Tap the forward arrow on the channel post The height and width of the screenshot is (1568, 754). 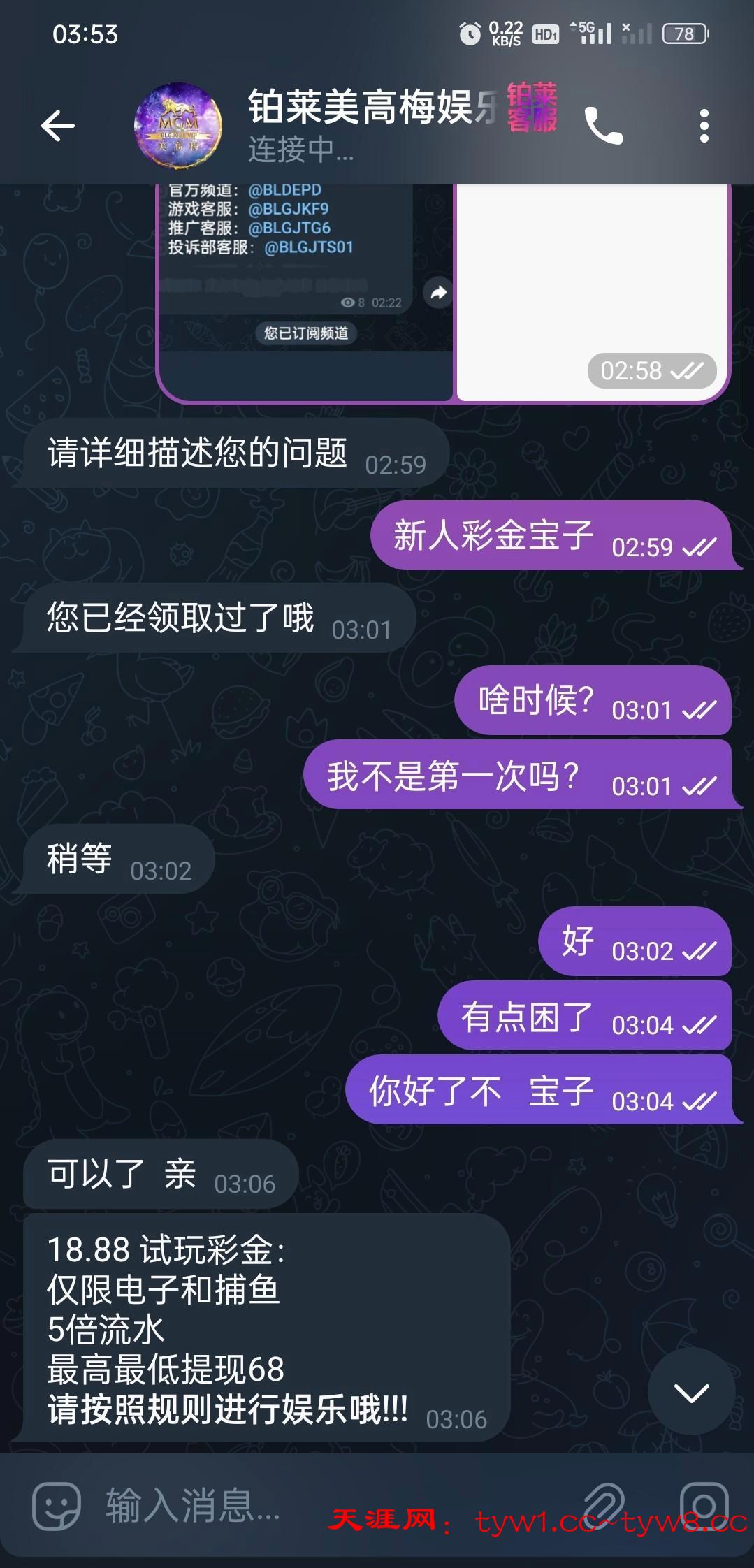coord(438,293)
